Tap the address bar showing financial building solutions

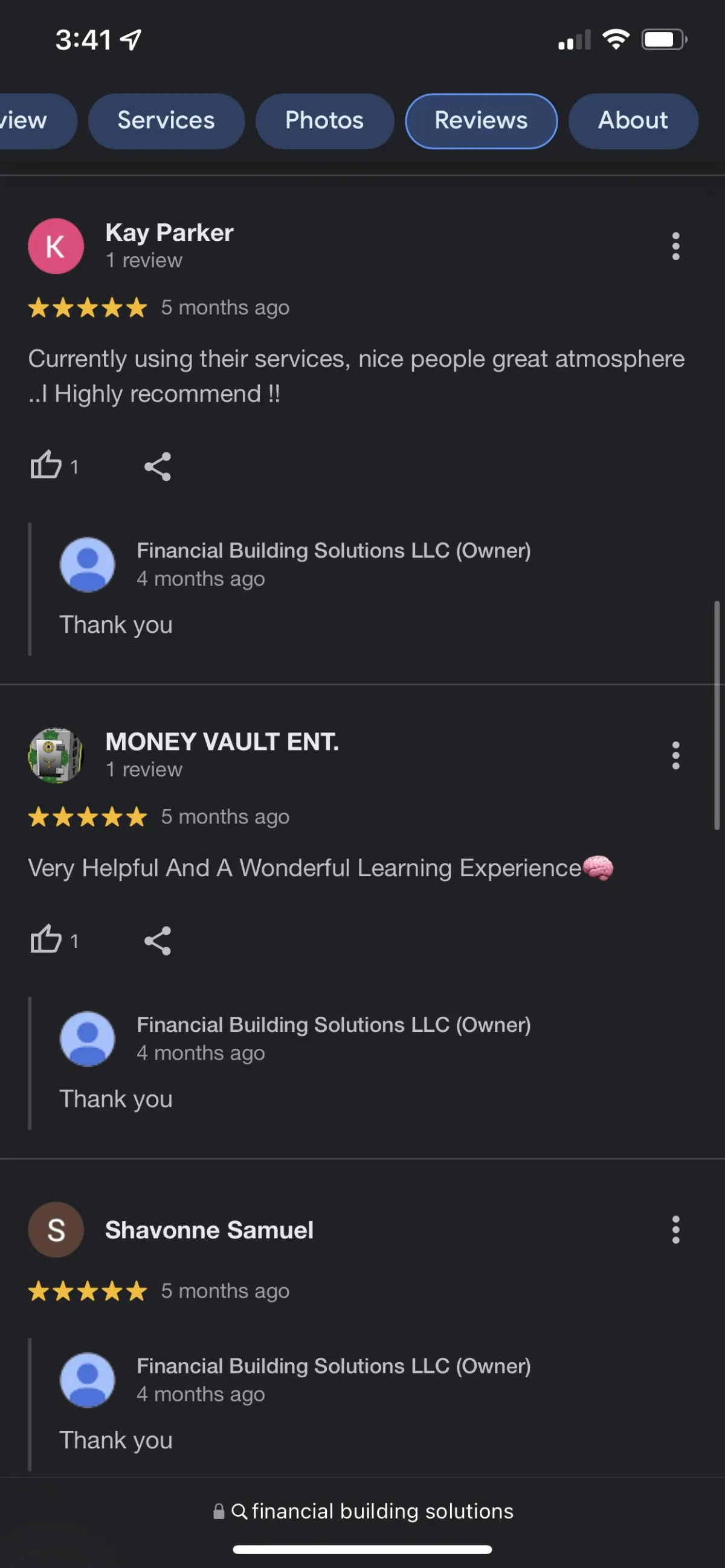362,1511
